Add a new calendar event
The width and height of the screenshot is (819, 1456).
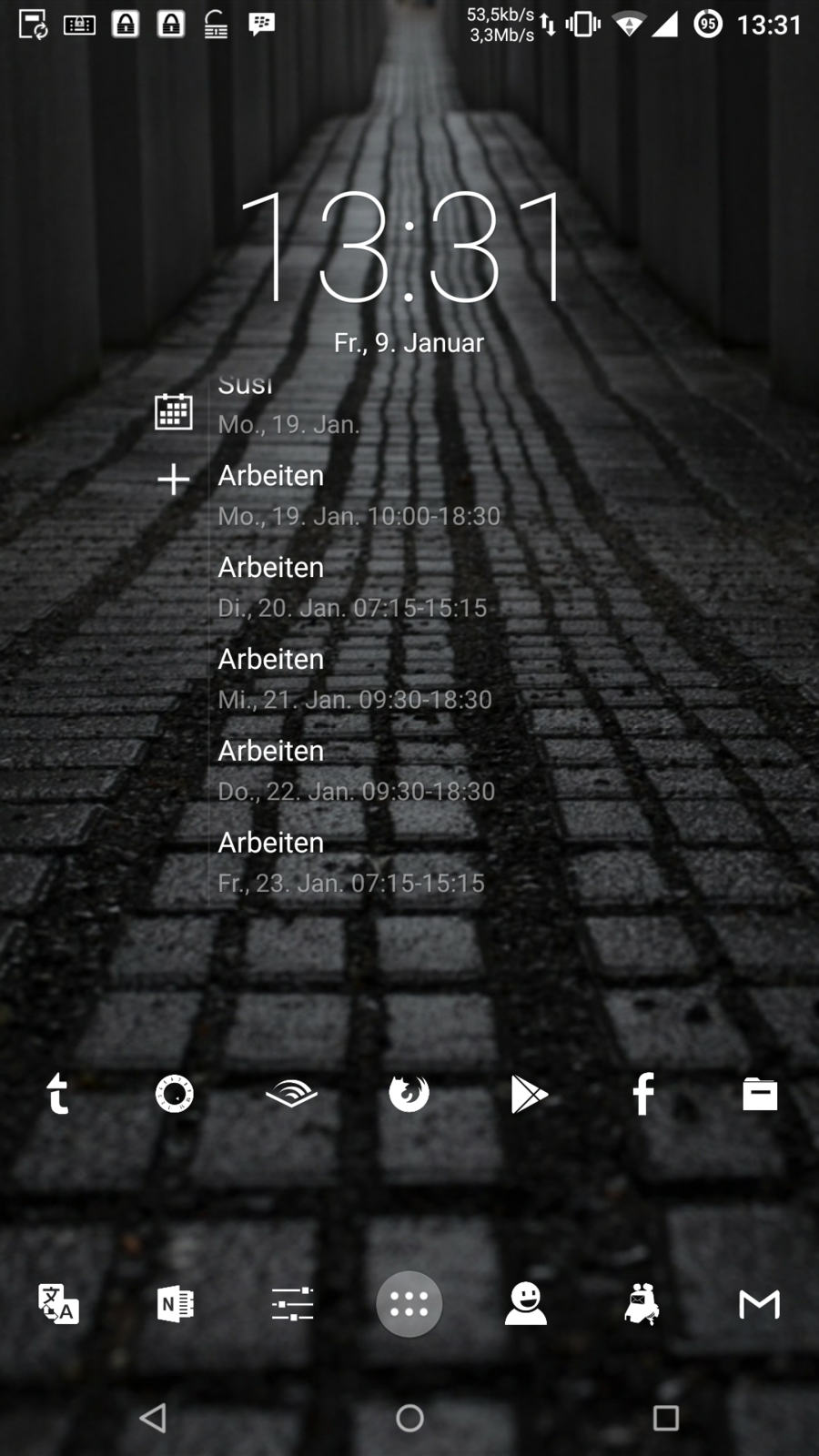[x=173, y=479]
